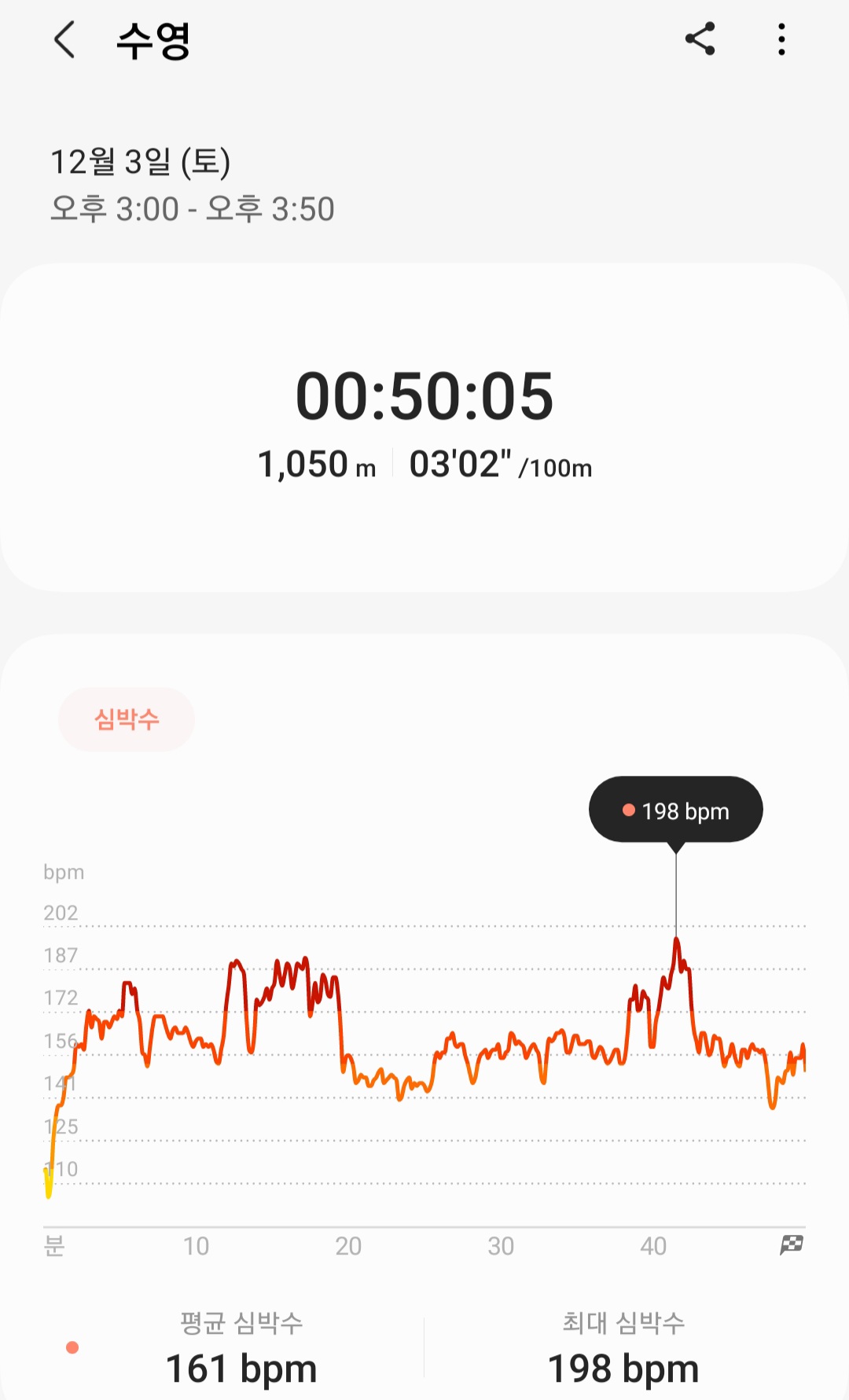Select the 심박수 chip

(127, 719)
